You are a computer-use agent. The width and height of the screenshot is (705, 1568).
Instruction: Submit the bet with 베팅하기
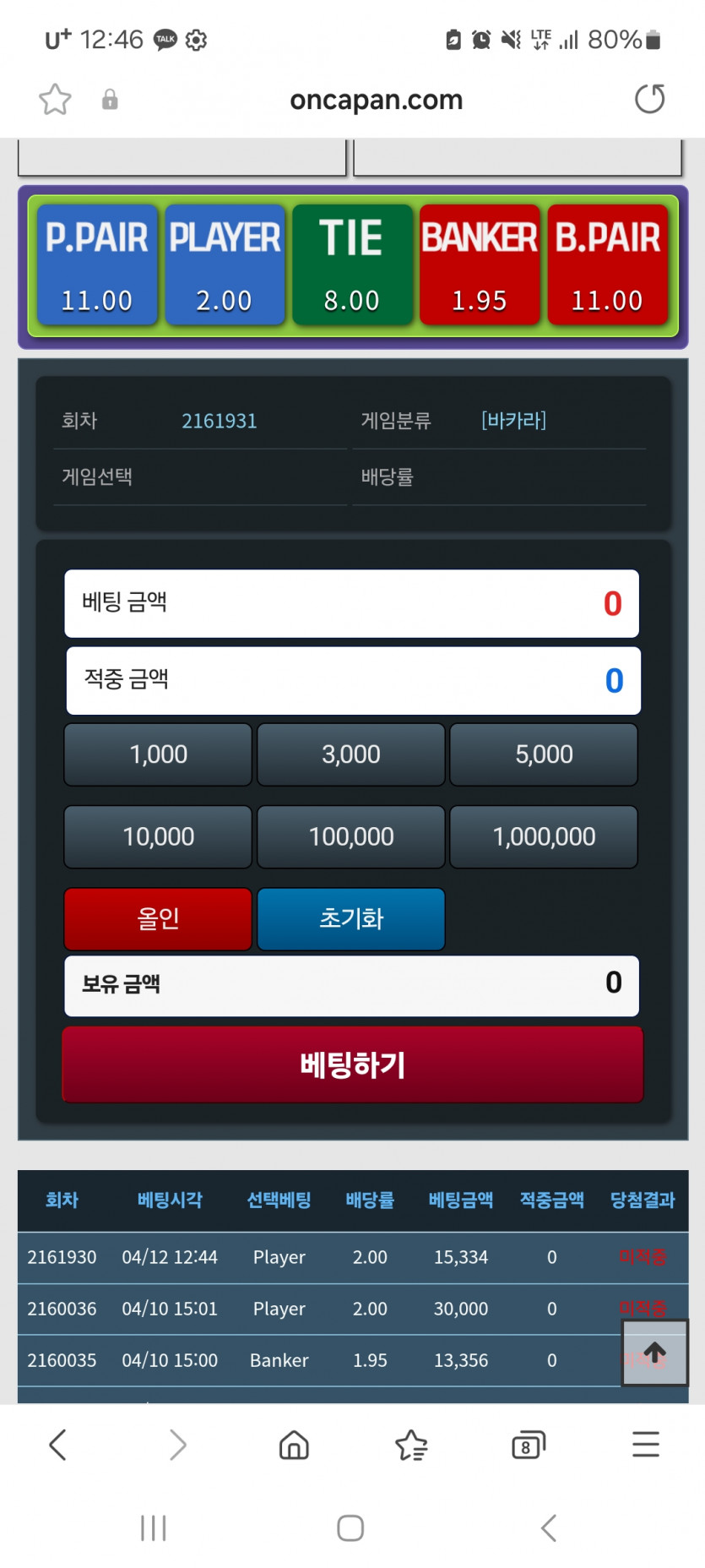353,1064
